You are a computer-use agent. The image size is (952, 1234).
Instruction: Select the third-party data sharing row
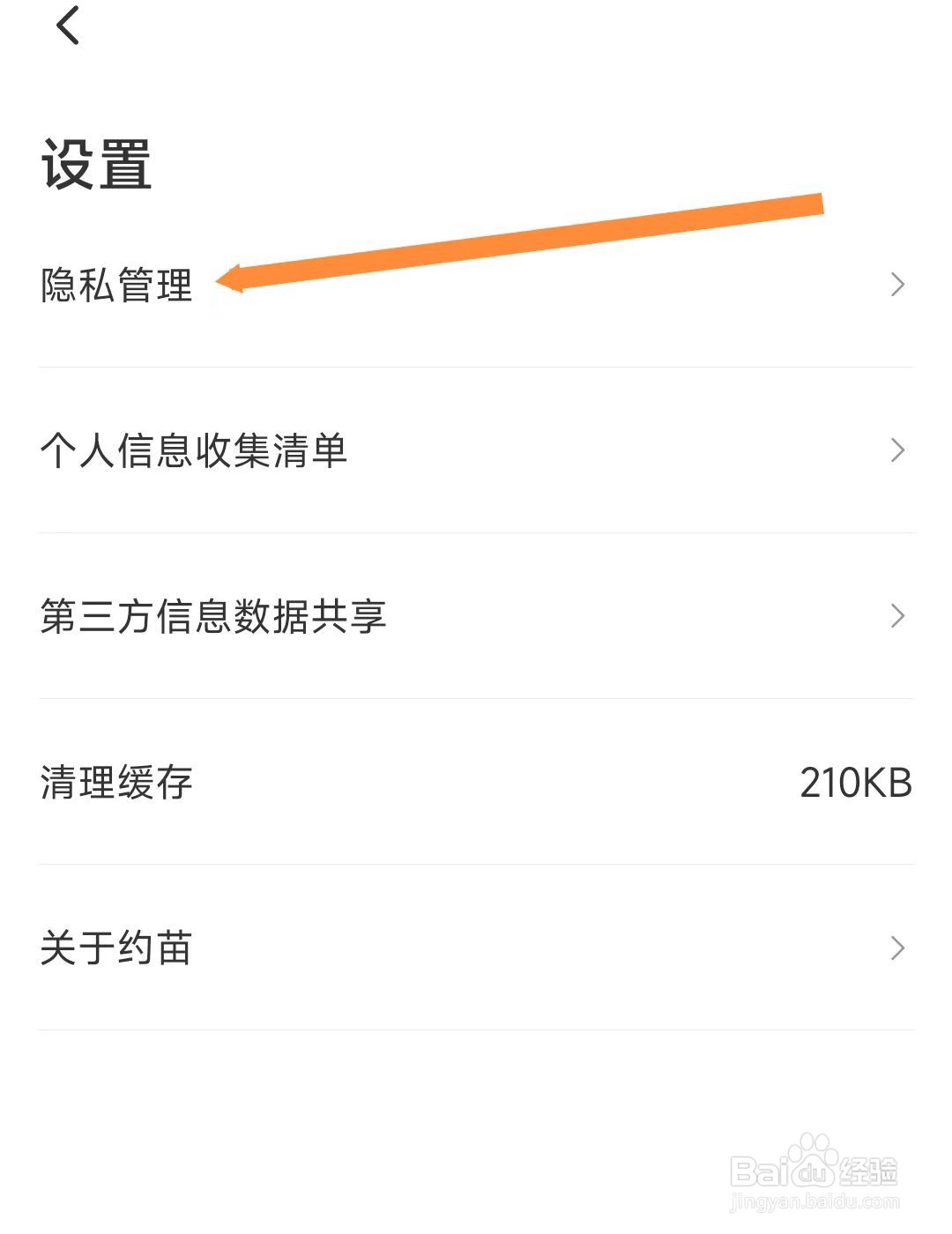click(476, 617)
